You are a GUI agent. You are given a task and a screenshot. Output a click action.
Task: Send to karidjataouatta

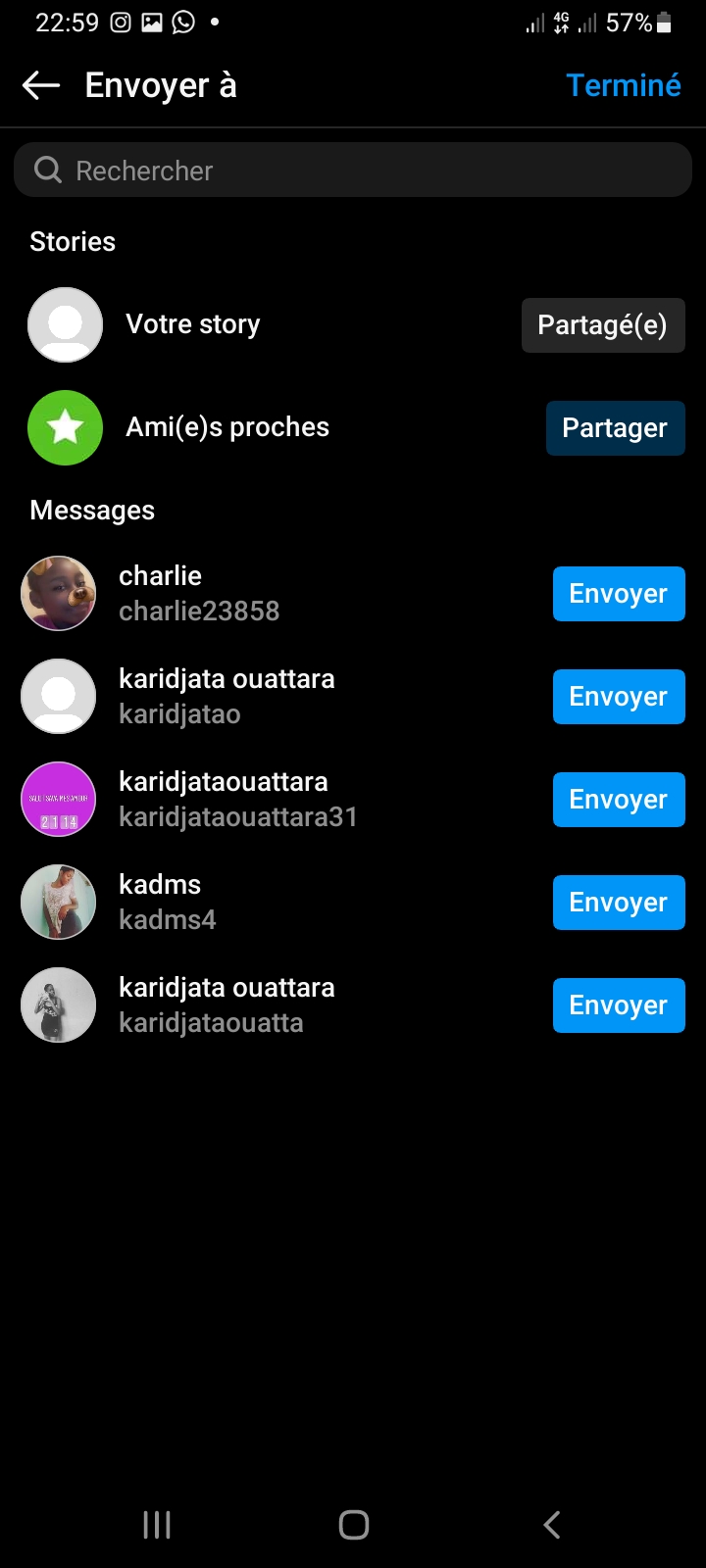(x=618, y=1005)
